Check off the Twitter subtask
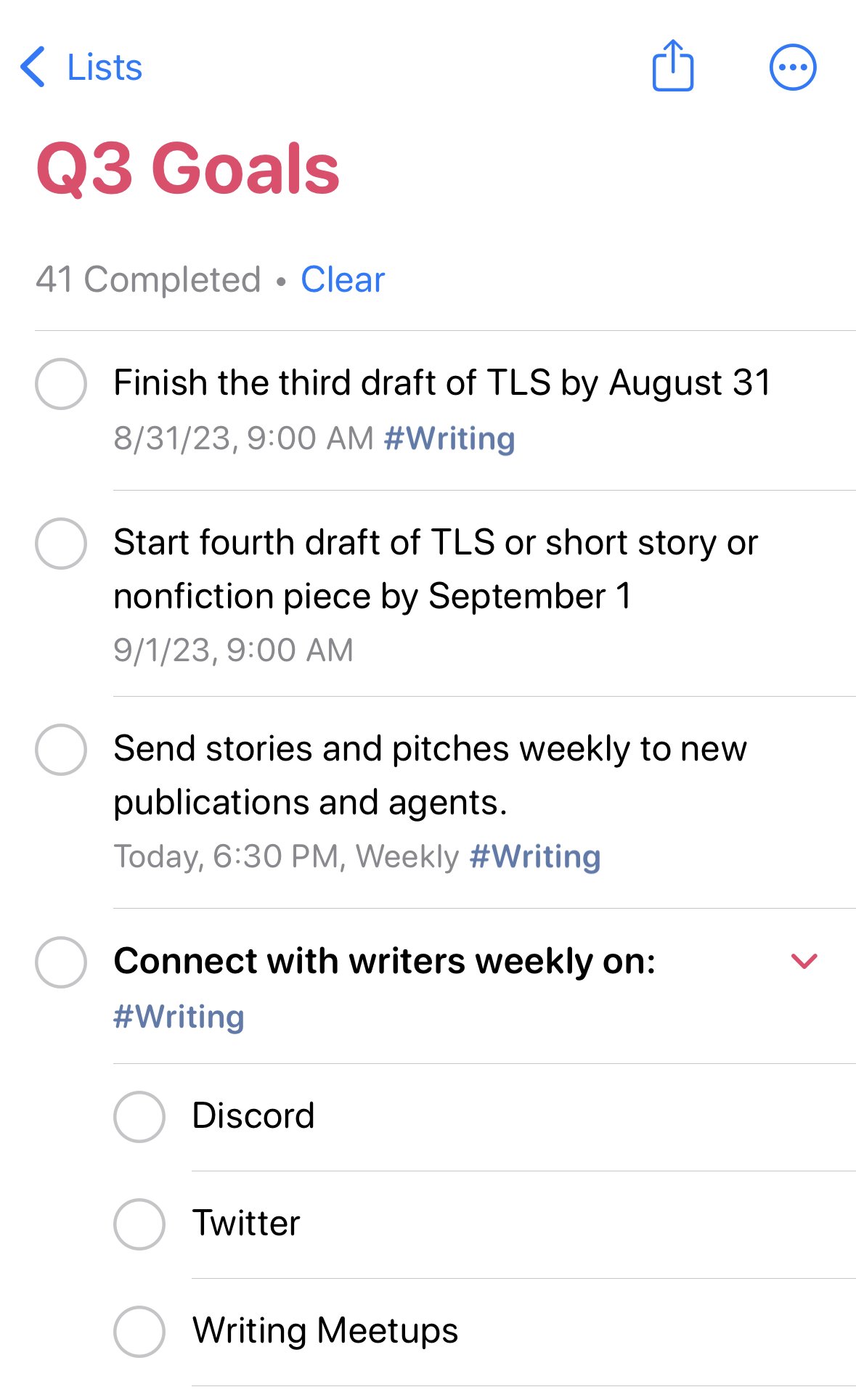This screenshot has width=856, height=1400. [x=139, y=1224]
